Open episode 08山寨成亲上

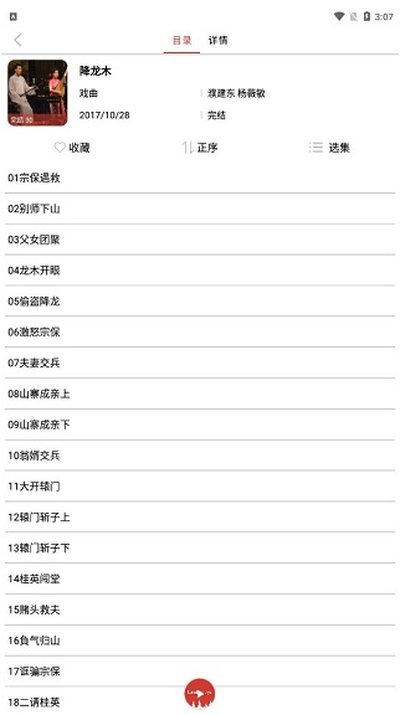(x=200, y=394)
